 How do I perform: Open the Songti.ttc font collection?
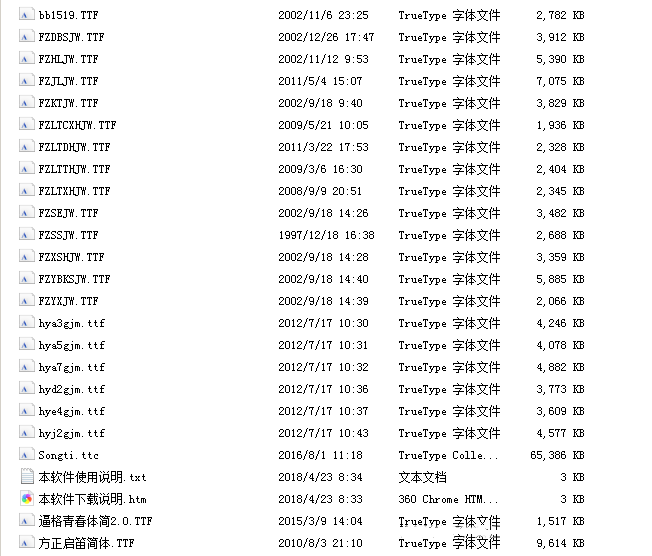(x=68, y=455)
